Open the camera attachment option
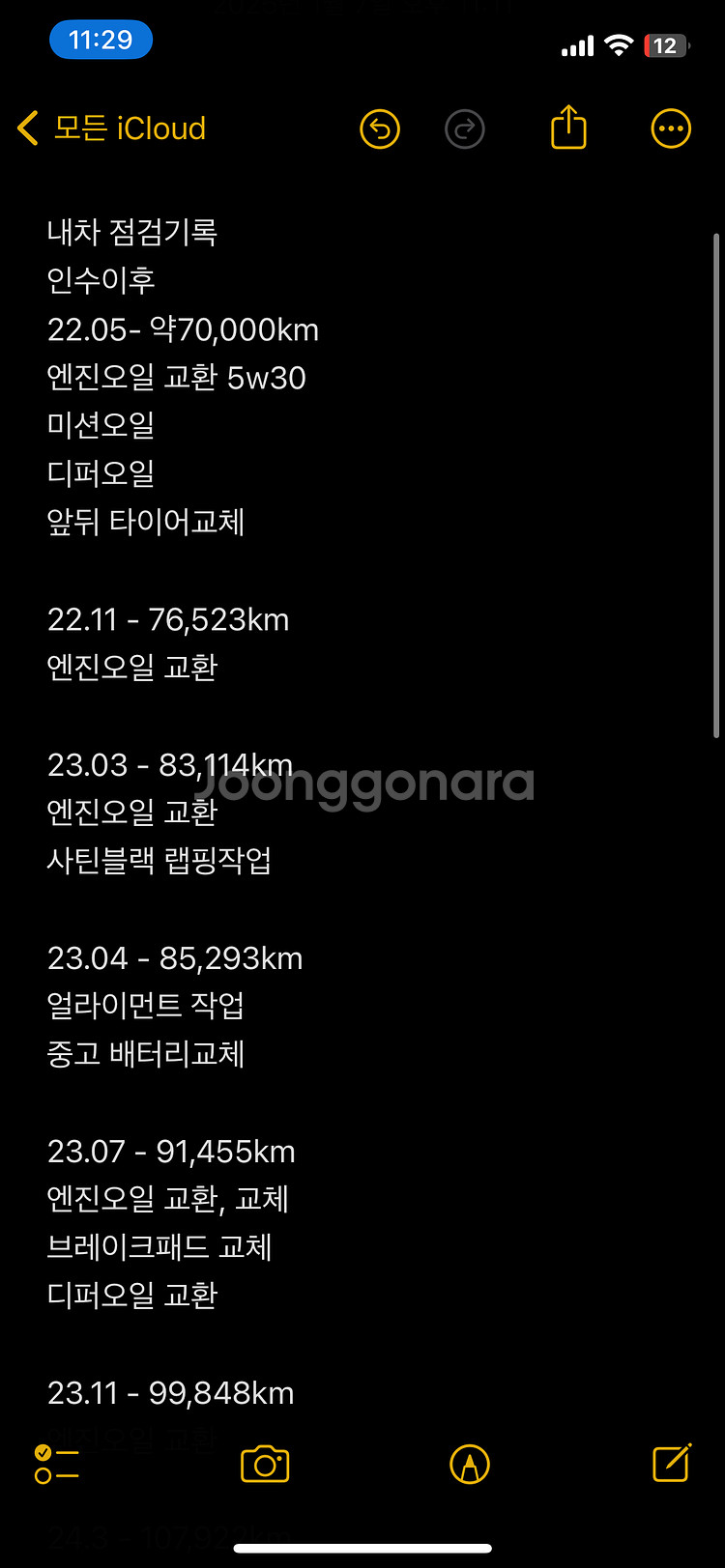This screenshot has width=725, height=1568. [x=265, y=1465]
